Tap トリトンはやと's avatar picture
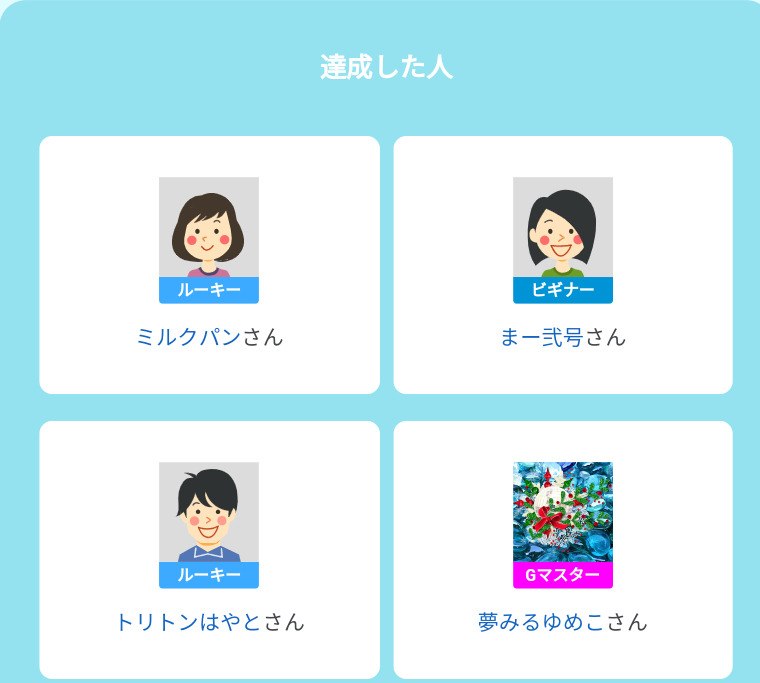 coord(209,513)
